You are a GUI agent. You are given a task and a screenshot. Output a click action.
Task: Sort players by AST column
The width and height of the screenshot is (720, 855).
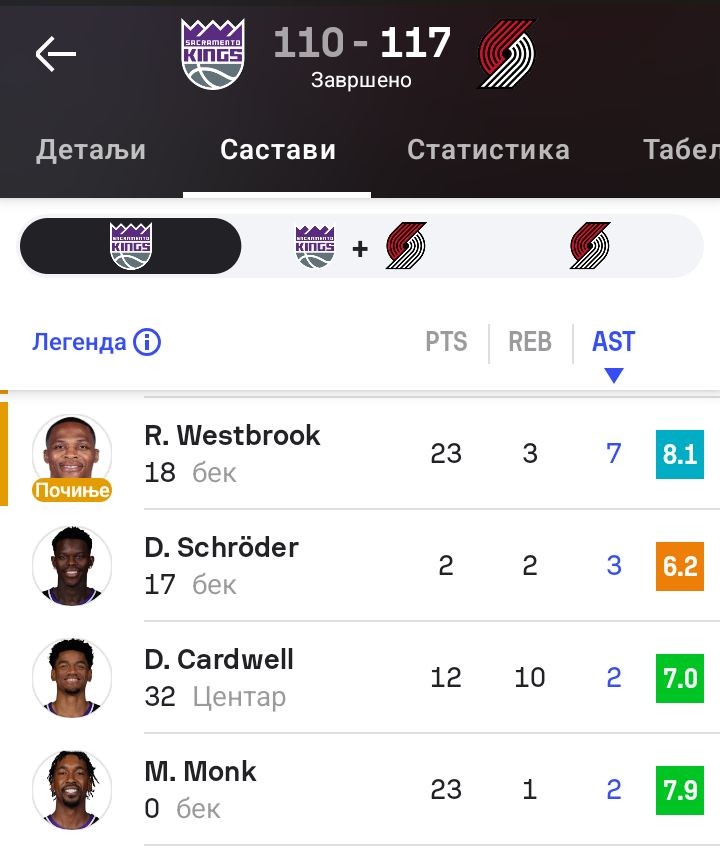613,342
